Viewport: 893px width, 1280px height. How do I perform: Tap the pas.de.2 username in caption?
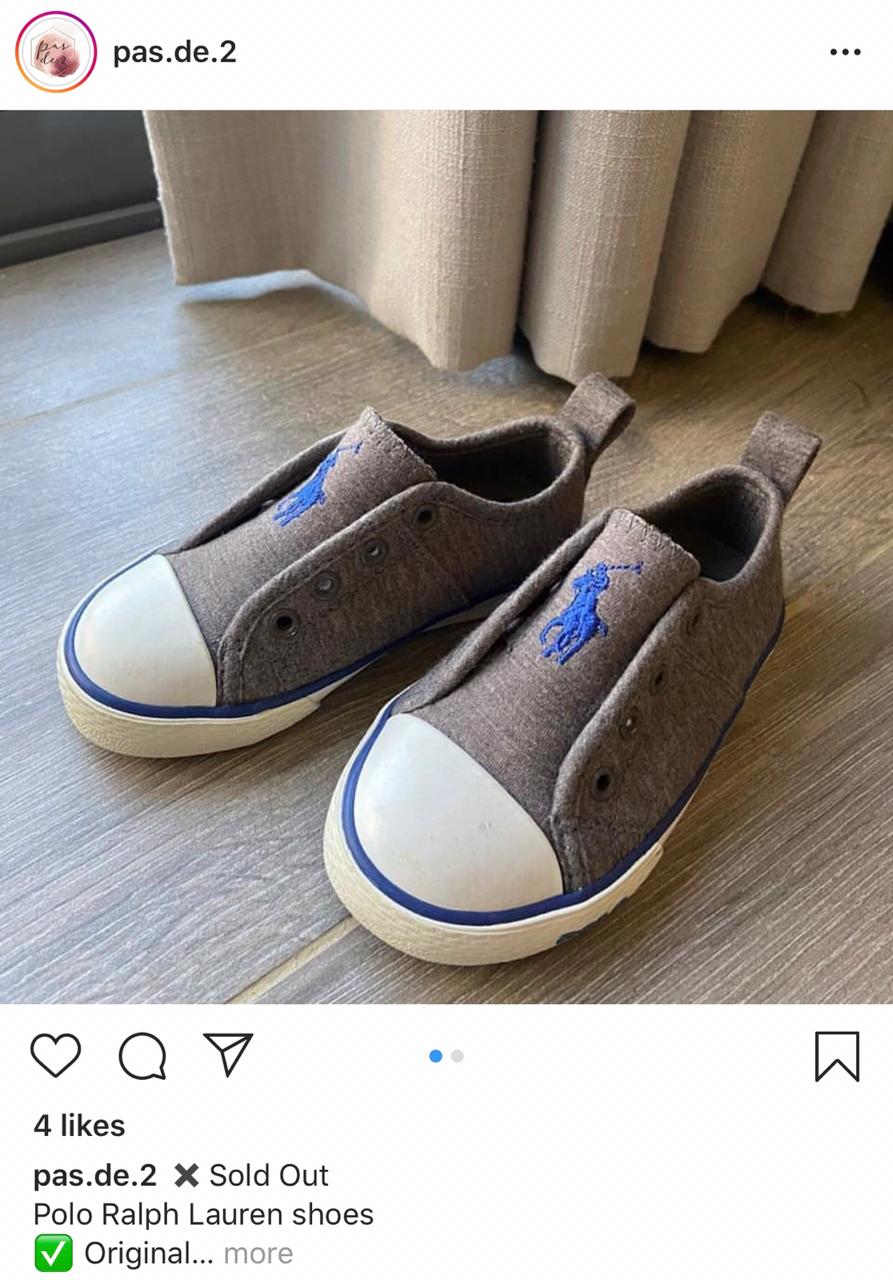(x=95, y=1175)
